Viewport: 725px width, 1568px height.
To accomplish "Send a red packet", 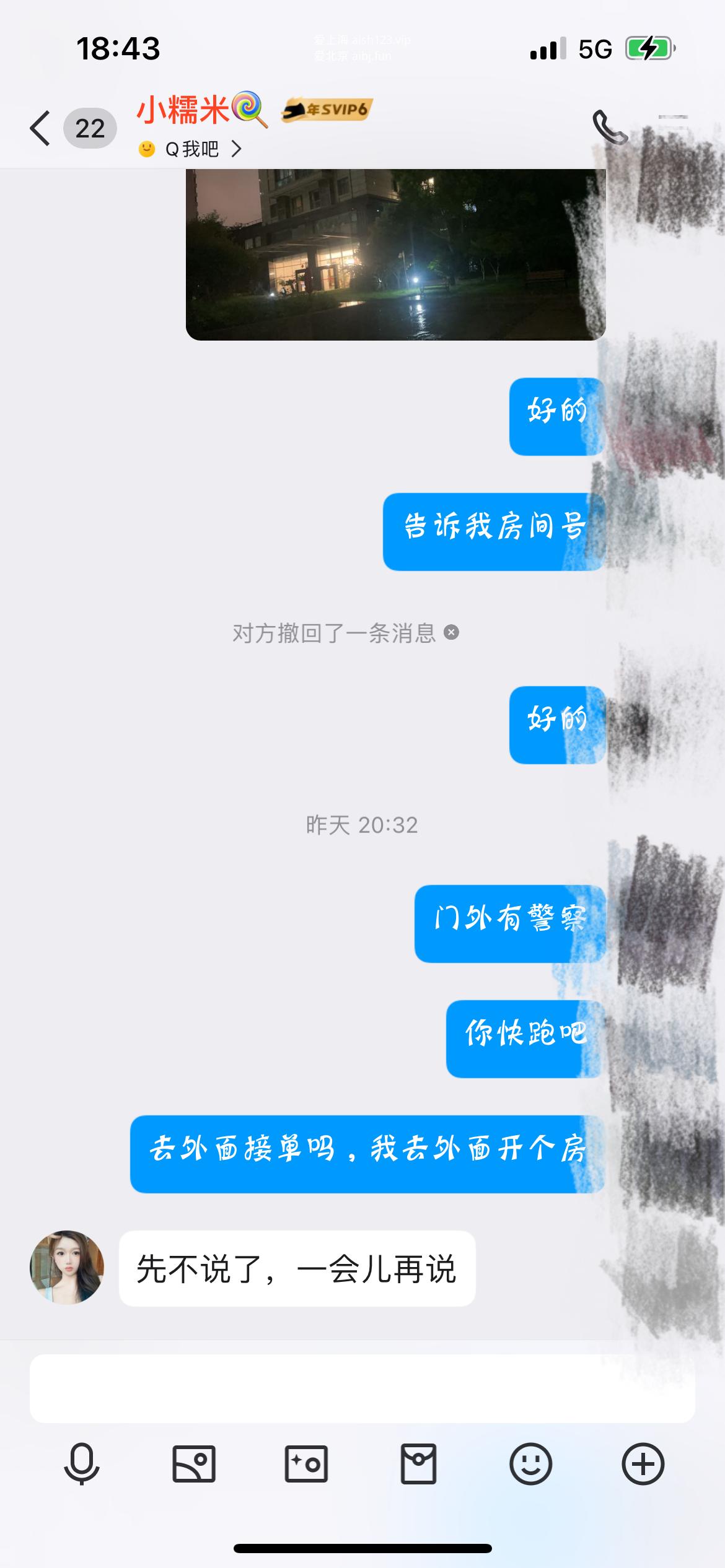I will coord(418,1464).
